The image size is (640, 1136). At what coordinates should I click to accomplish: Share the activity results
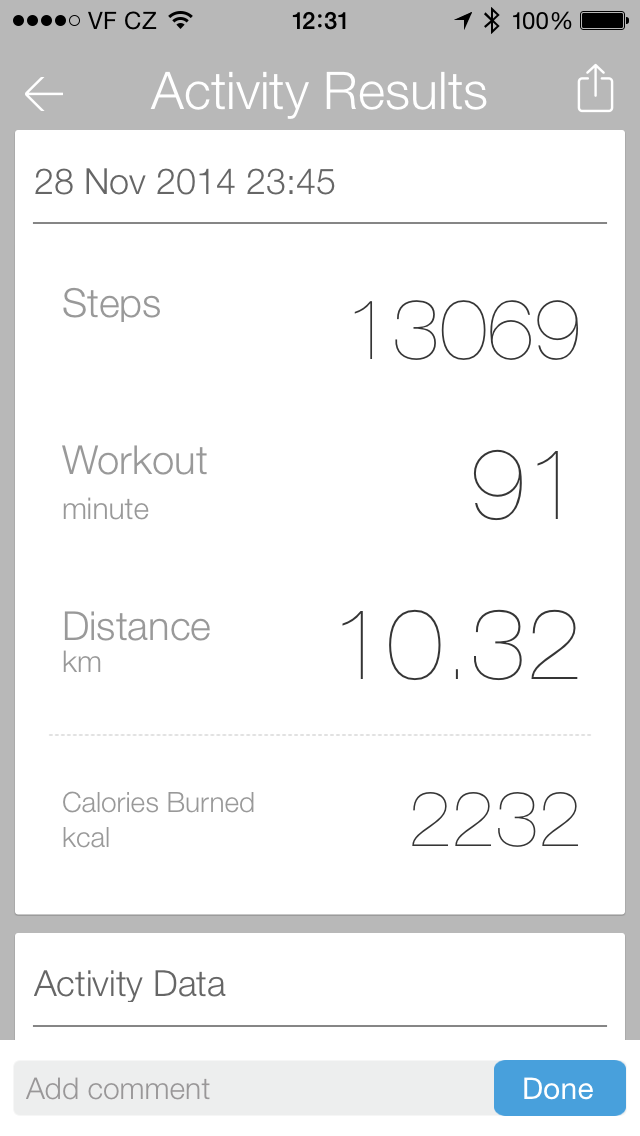tap(595, 89)
